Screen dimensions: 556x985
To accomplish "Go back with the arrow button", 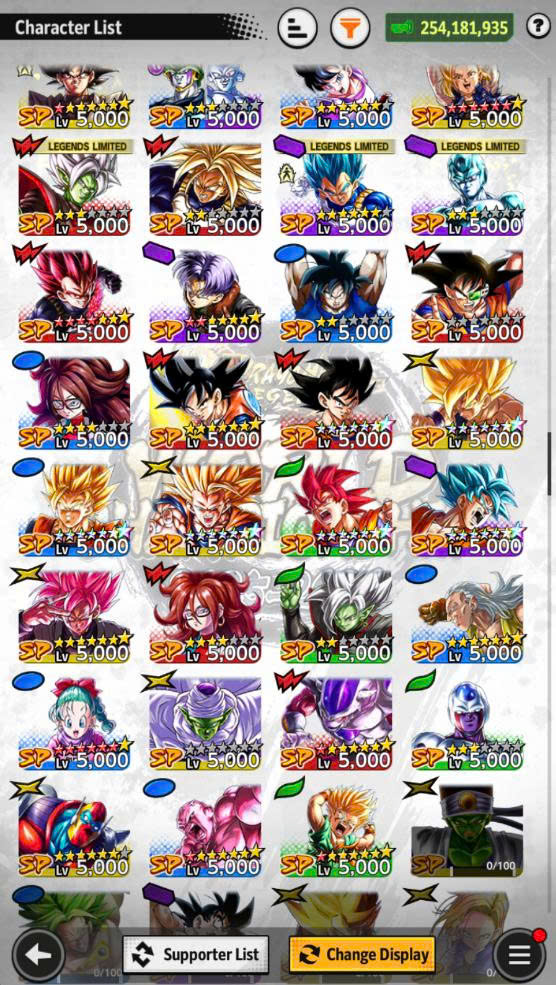I will pos(38,955).
